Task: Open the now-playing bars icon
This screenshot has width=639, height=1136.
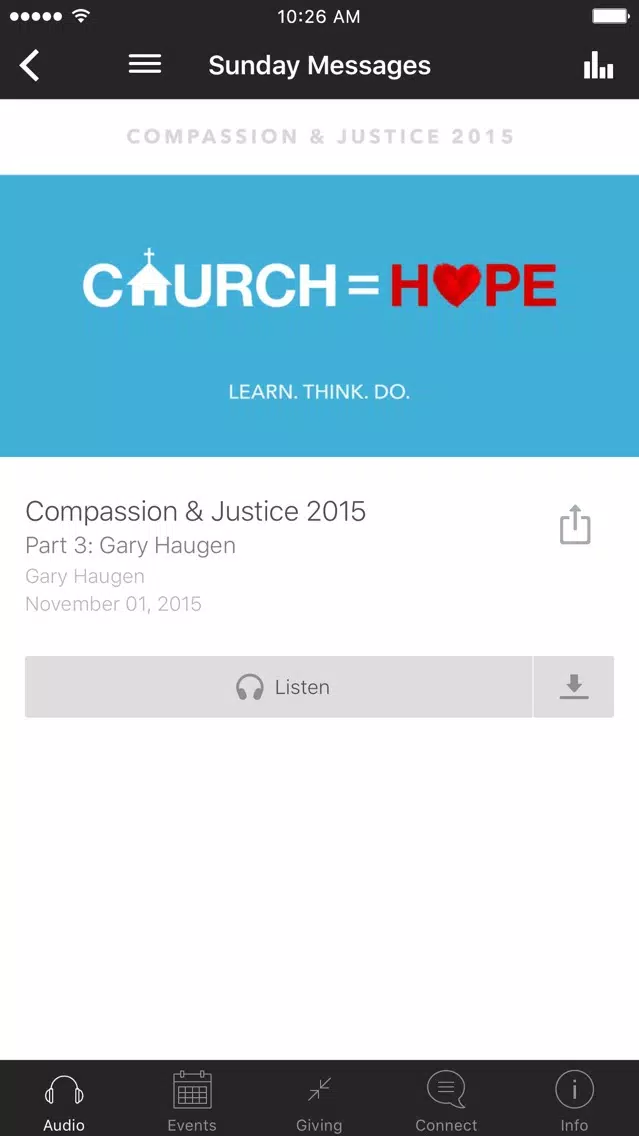Action: pyautogui.click(x=598, y=66)
